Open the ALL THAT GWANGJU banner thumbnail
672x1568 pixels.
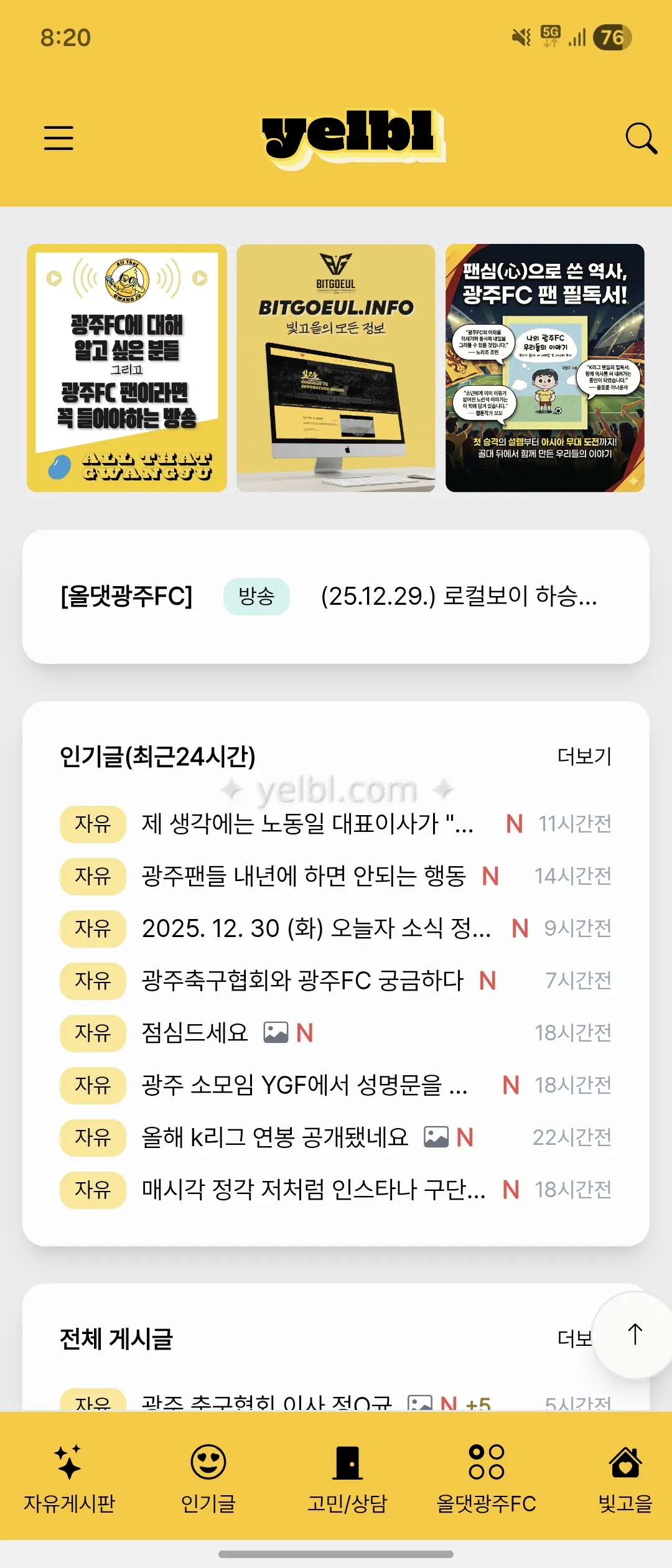coord(126,369)
